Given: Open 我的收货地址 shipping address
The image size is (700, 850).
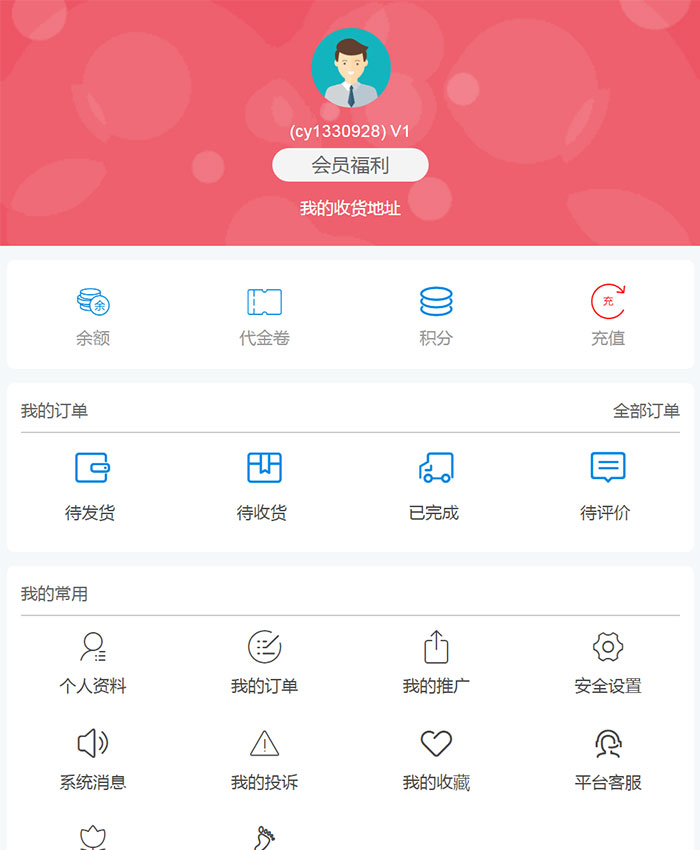Looking at the screenshot, I should pyautogui.click(x=350, y=208).
